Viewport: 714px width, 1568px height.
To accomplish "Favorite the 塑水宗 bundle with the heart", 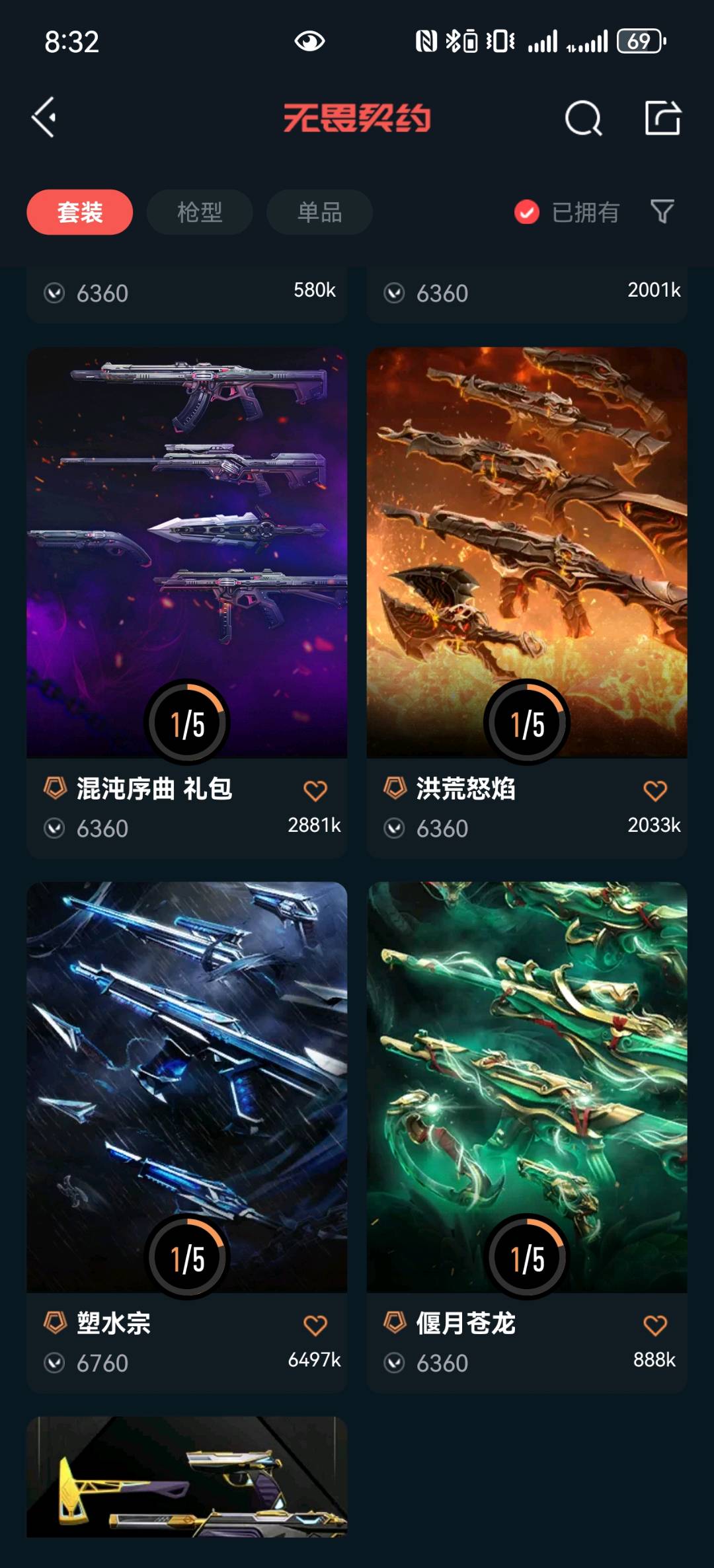I will [x=315, y=1325].
